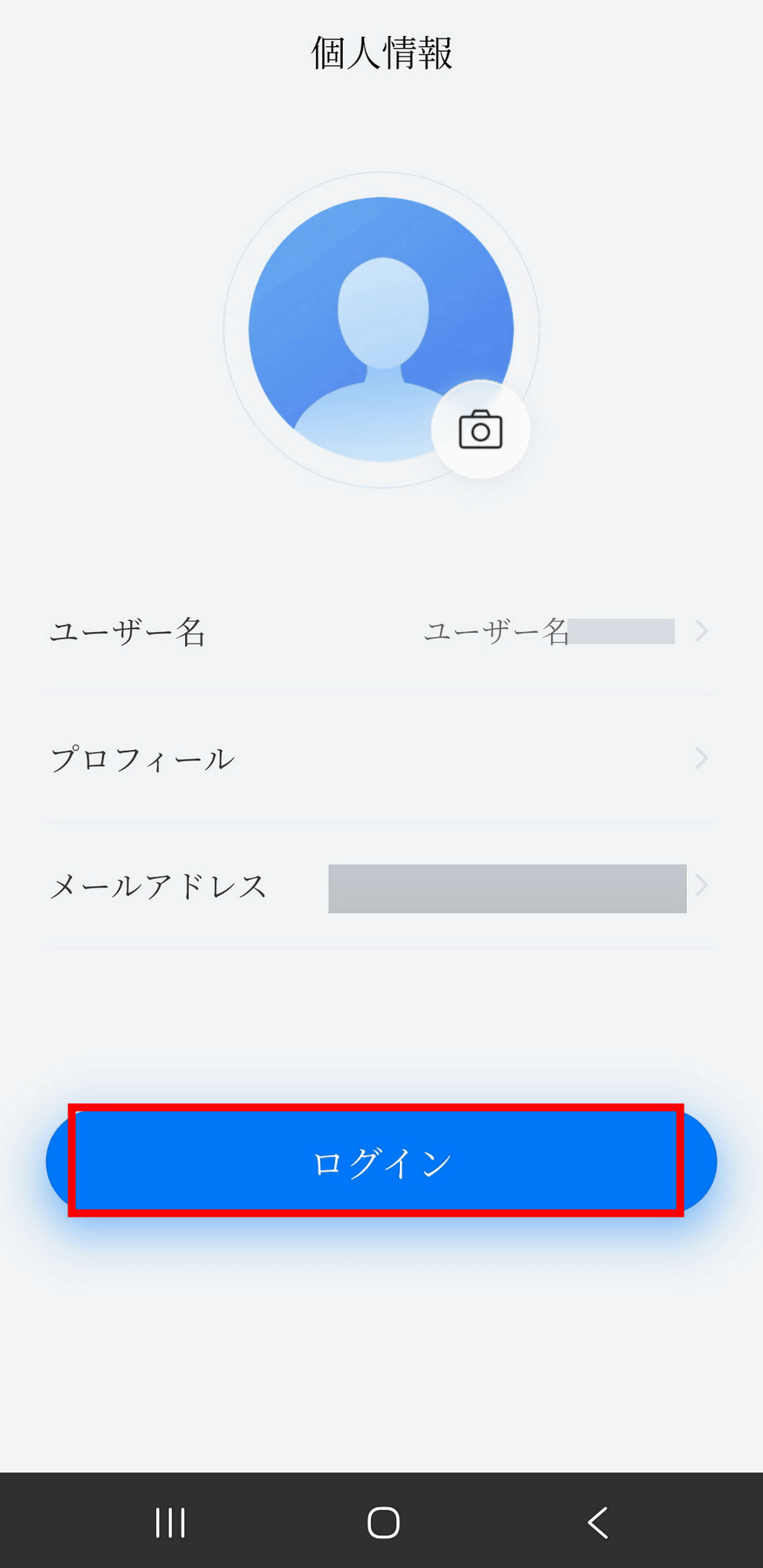Open recent apps from navigation bar
The height and width of the screenshot is (1568, 763).
[170, 1523]
